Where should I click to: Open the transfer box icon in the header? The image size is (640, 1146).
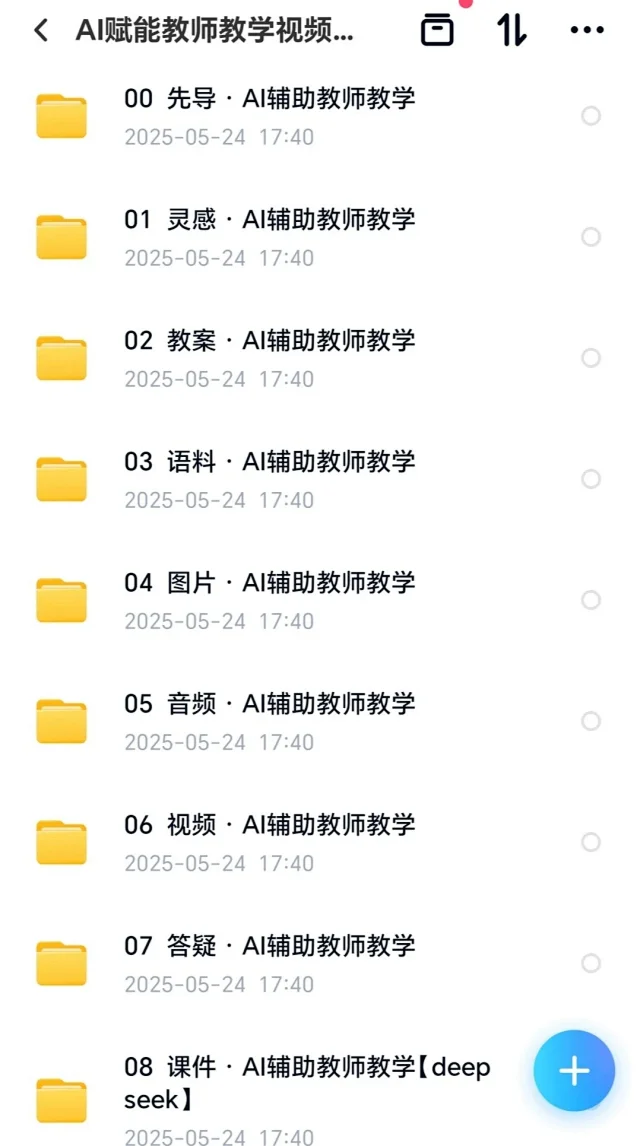coord(437,31)
